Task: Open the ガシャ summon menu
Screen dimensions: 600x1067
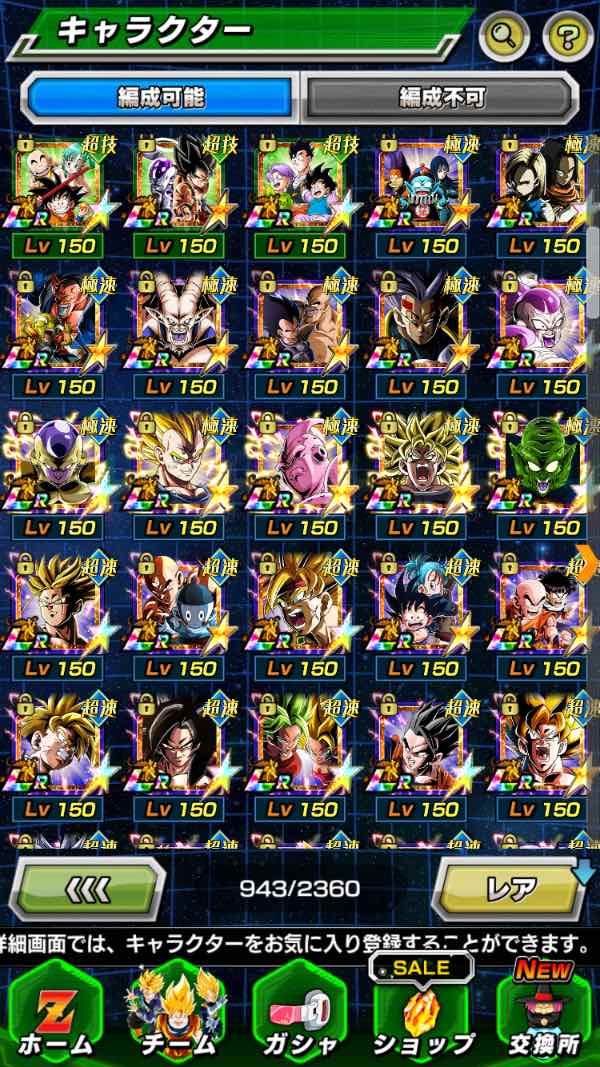Action: 300,1012
